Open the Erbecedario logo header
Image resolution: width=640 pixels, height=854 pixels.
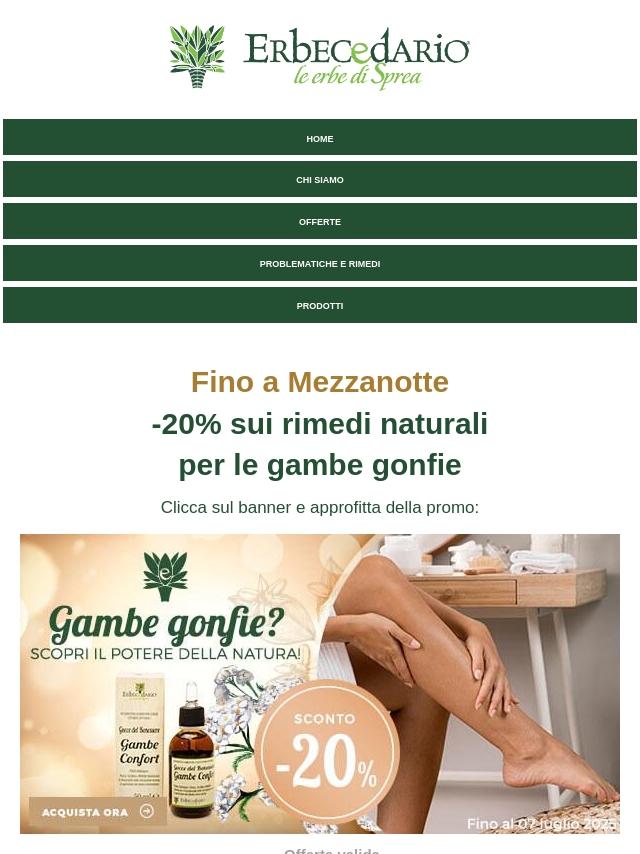point(320,58)
